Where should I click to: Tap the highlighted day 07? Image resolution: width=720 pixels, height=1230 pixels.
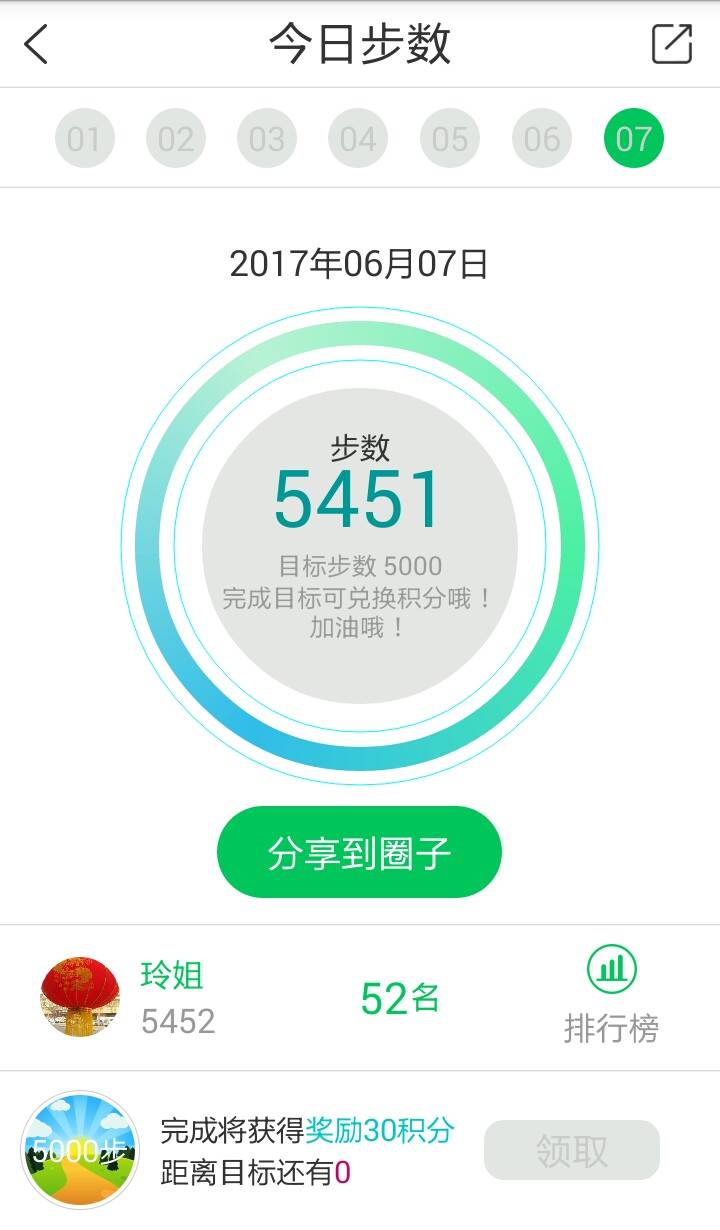click(x=634, y=139)
